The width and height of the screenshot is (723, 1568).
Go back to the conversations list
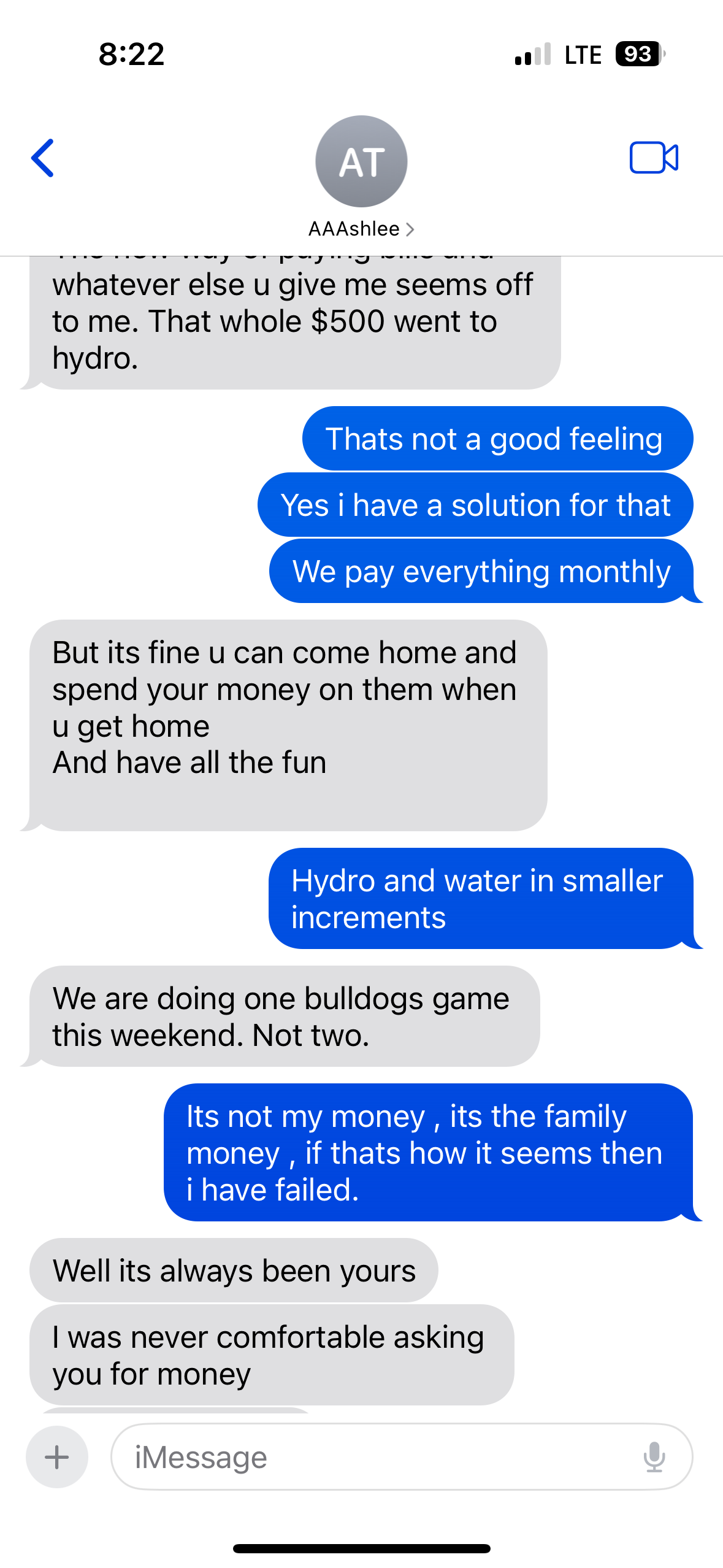(43, 158)
